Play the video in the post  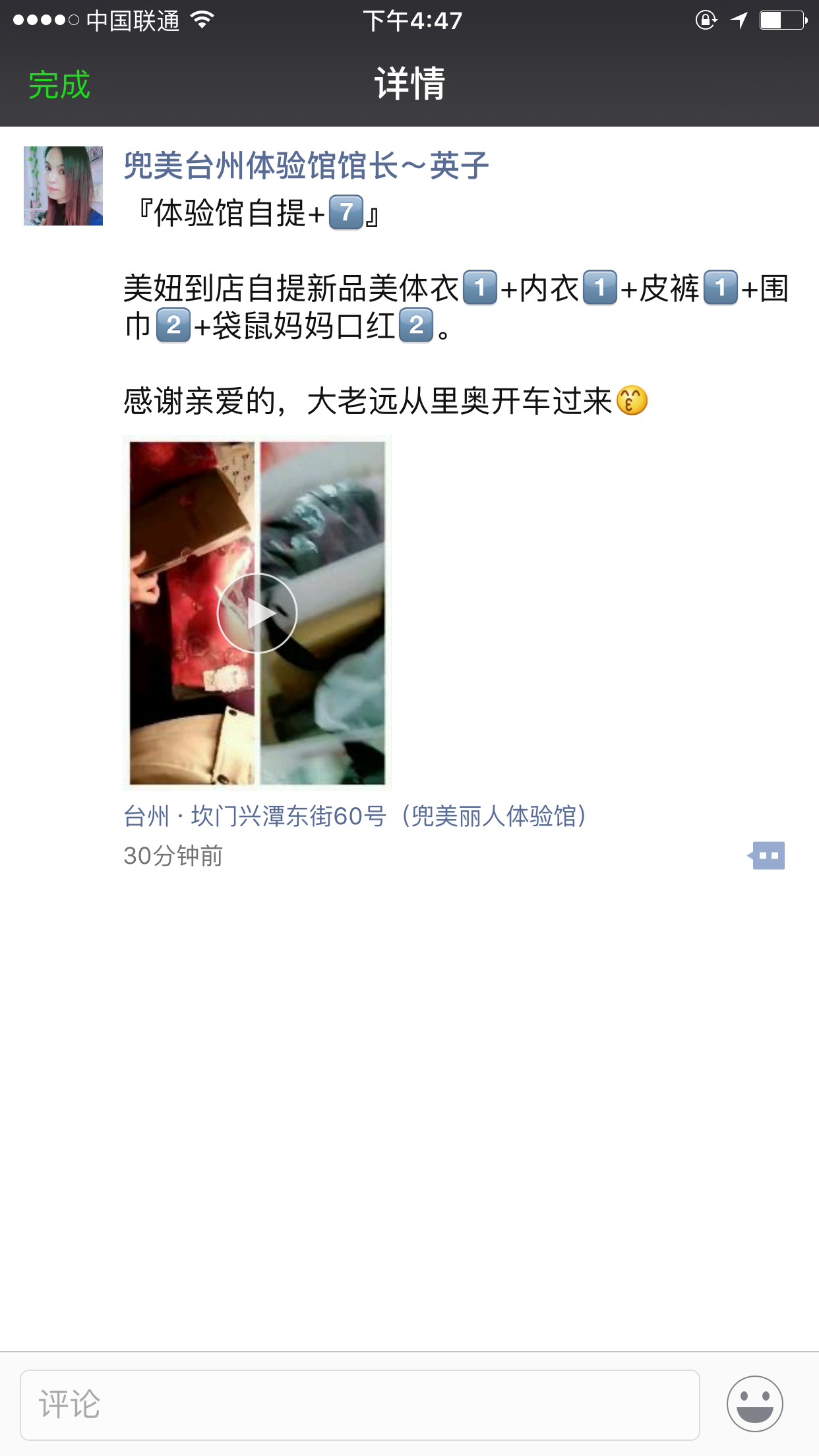pos(257,613)
